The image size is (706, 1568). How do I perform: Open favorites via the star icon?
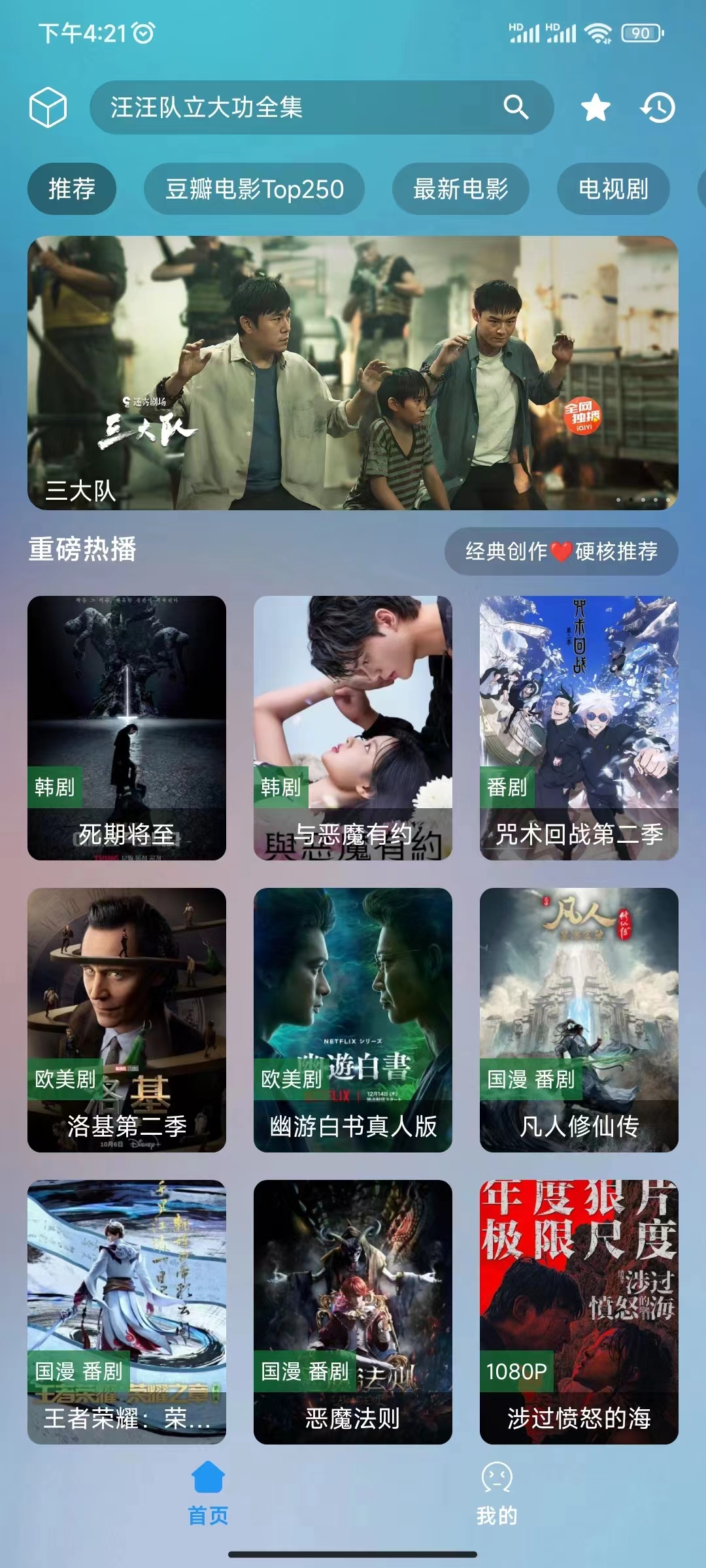point(596,108)
